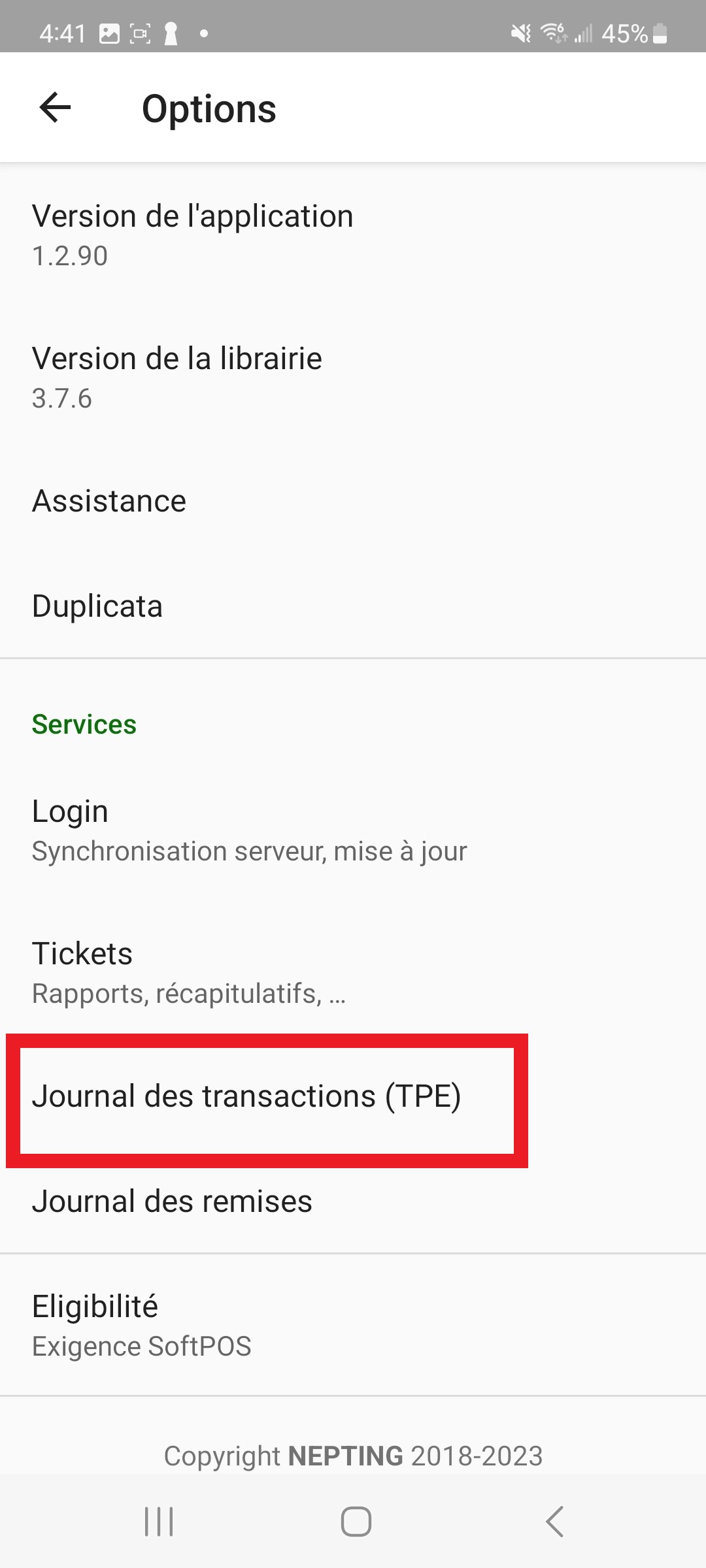Open Tickets reports and summaries
This screenshot has height=1568, width=706.
click(x=353, y=972)
